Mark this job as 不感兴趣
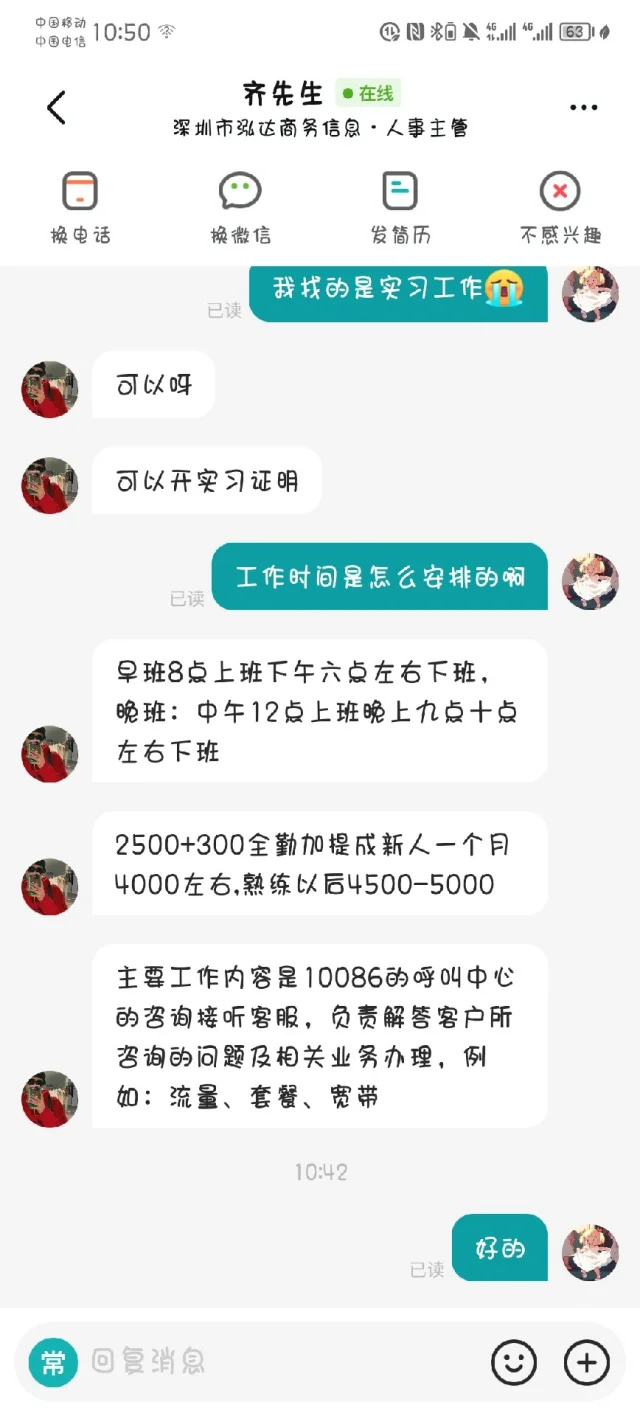Image resolution: width=640 pixels, height=1416 pixels. click(x=560, y=207)
